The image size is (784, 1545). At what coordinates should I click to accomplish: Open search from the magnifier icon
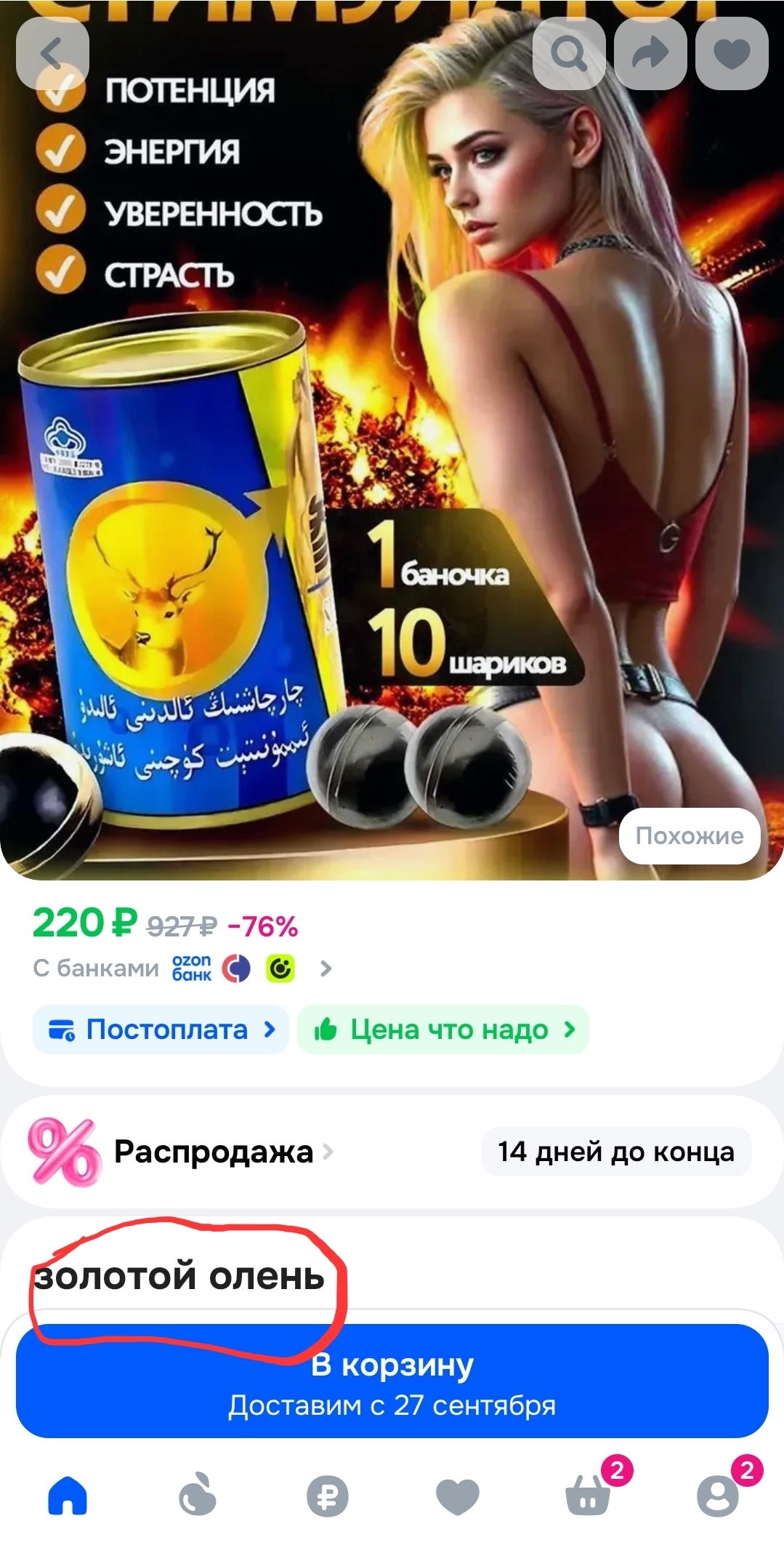coord(569,53)
